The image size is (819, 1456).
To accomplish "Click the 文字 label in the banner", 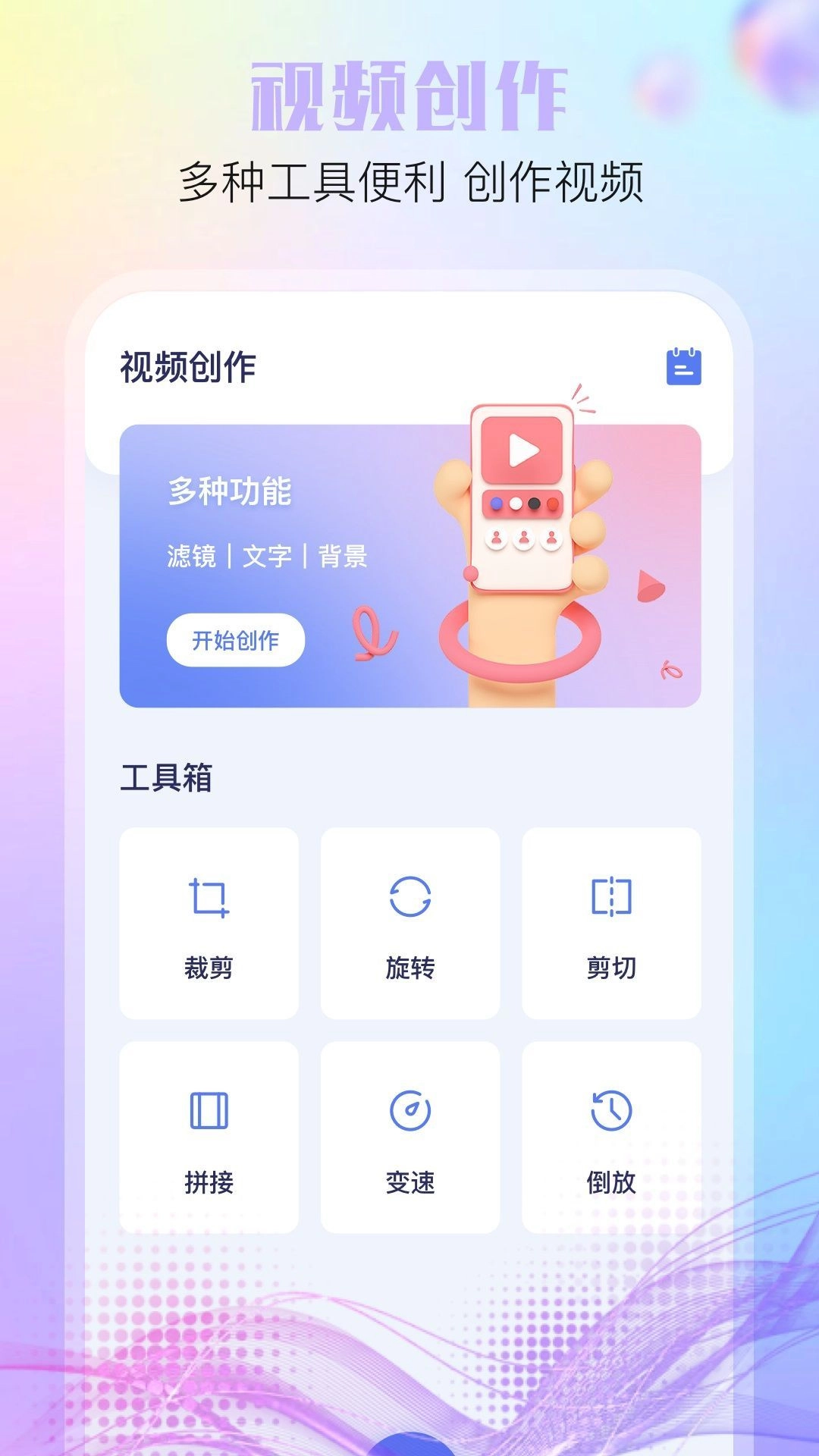I will click(267, 553).
